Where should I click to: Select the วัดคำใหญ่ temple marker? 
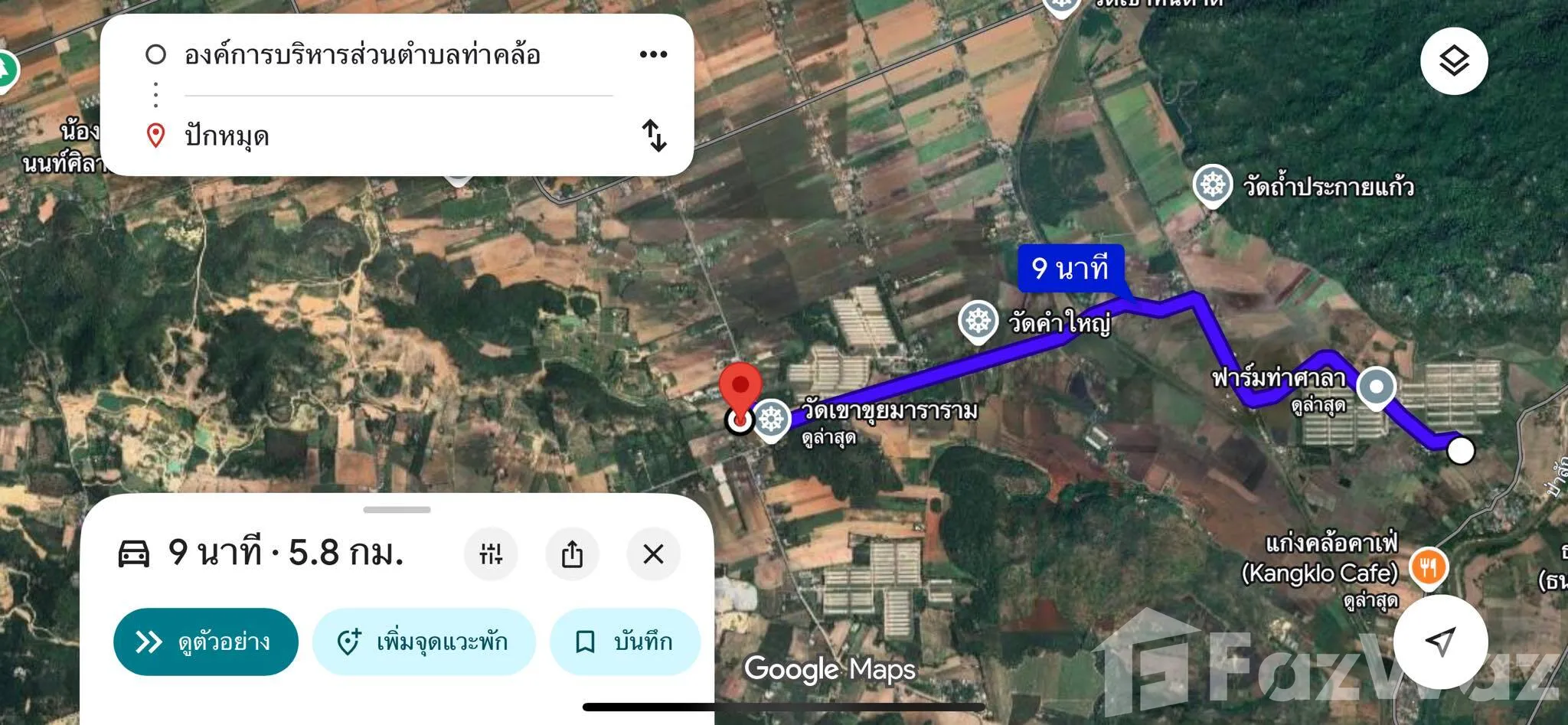coord(978,322)
